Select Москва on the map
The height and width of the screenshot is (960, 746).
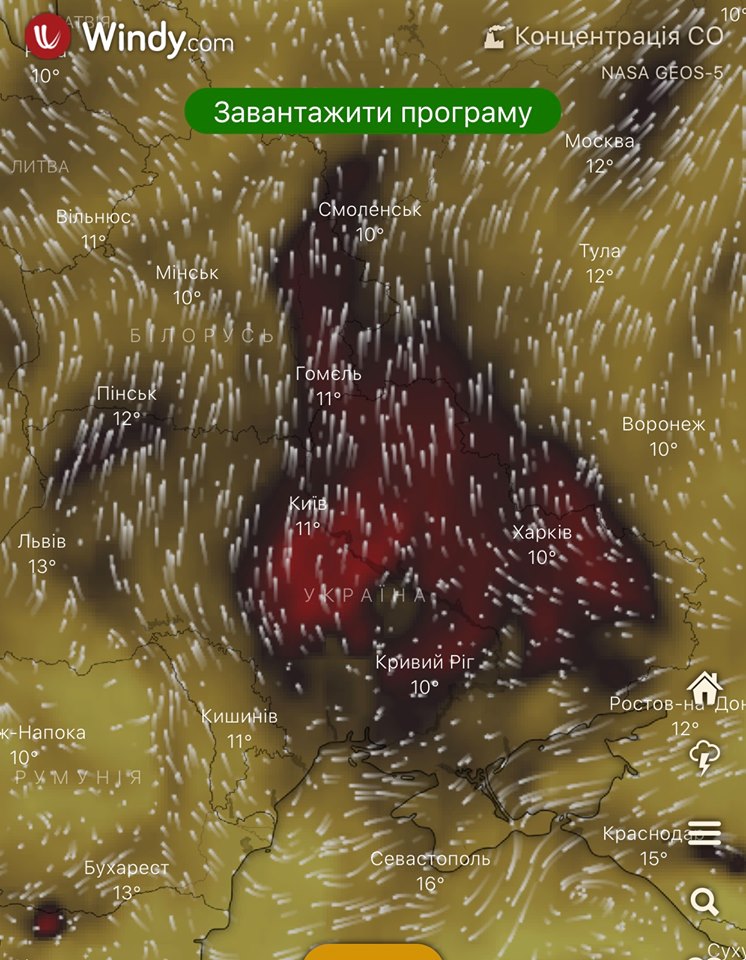pos(599,152)
